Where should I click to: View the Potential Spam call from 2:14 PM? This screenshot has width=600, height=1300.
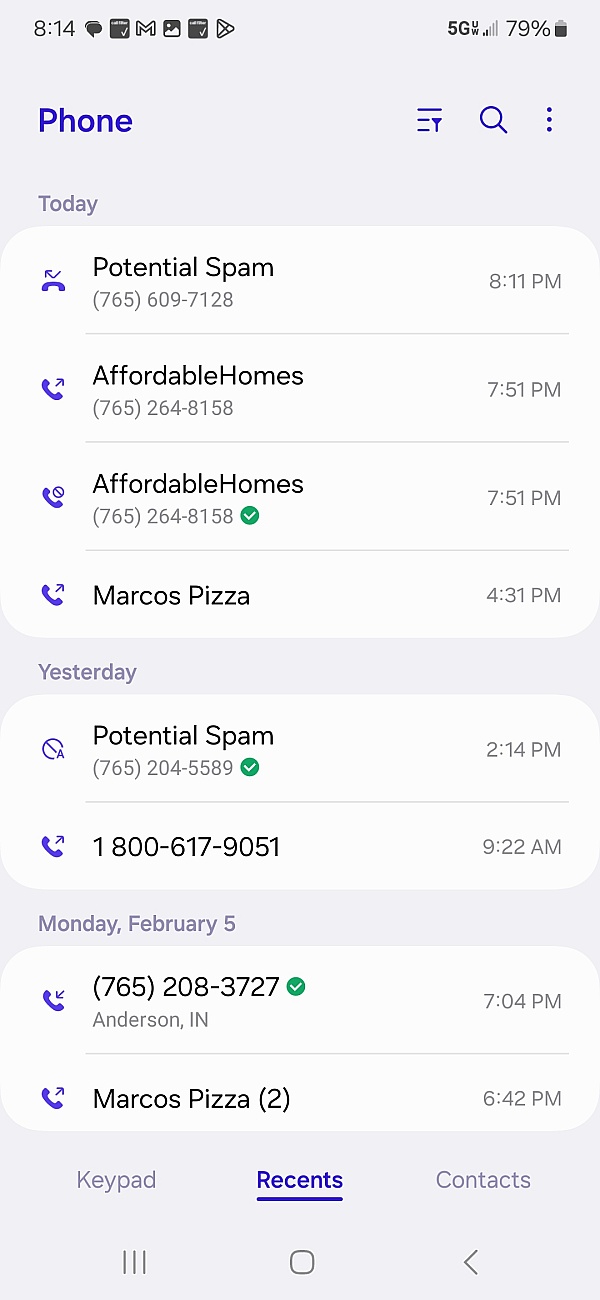click(x=300, y=749)
